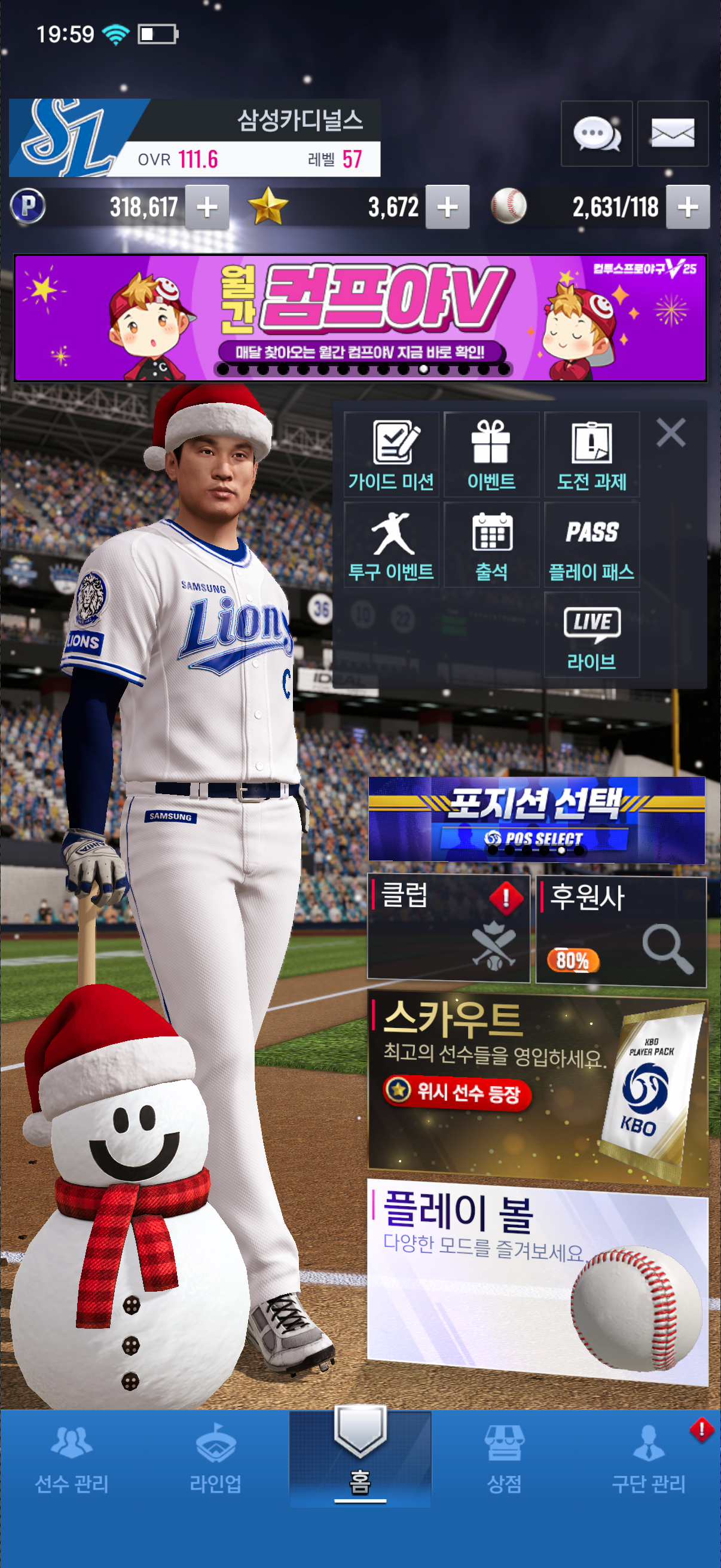Open 도전 과제
This screenshot has height=1568, width=721.
point(591,454)
